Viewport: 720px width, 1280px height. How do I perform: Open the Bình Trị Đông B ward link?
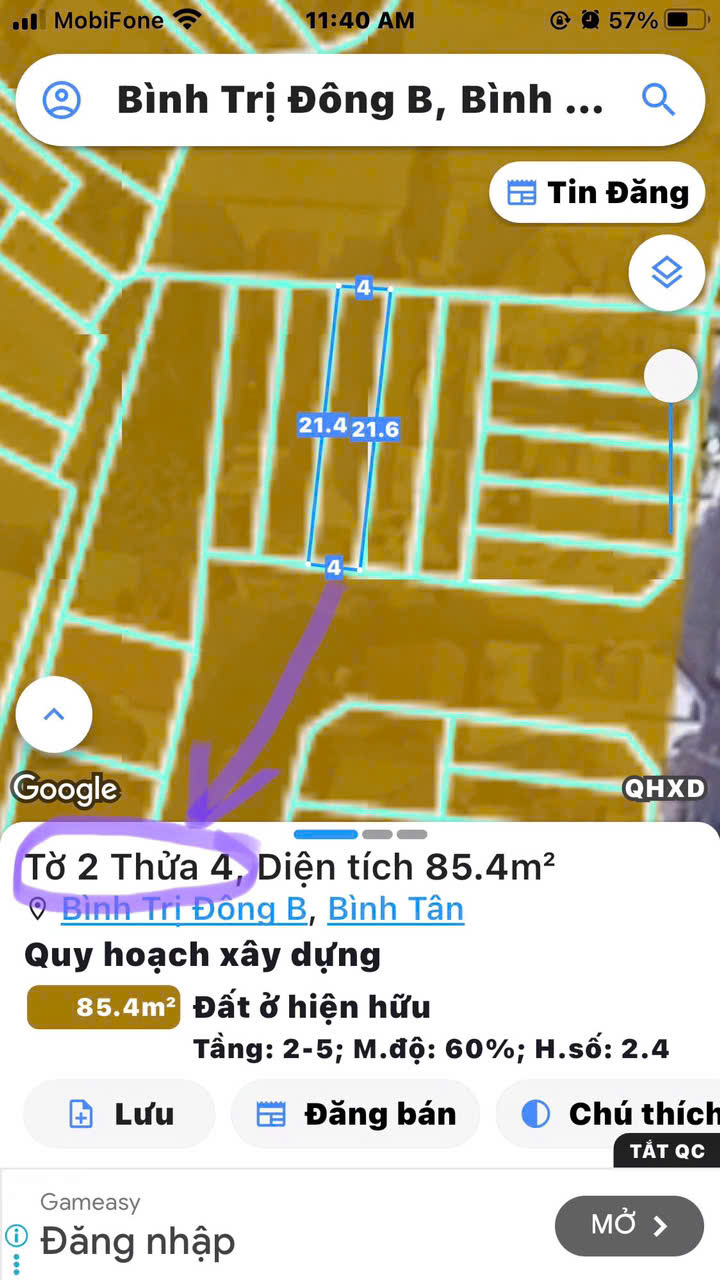[x=184, y=909]
